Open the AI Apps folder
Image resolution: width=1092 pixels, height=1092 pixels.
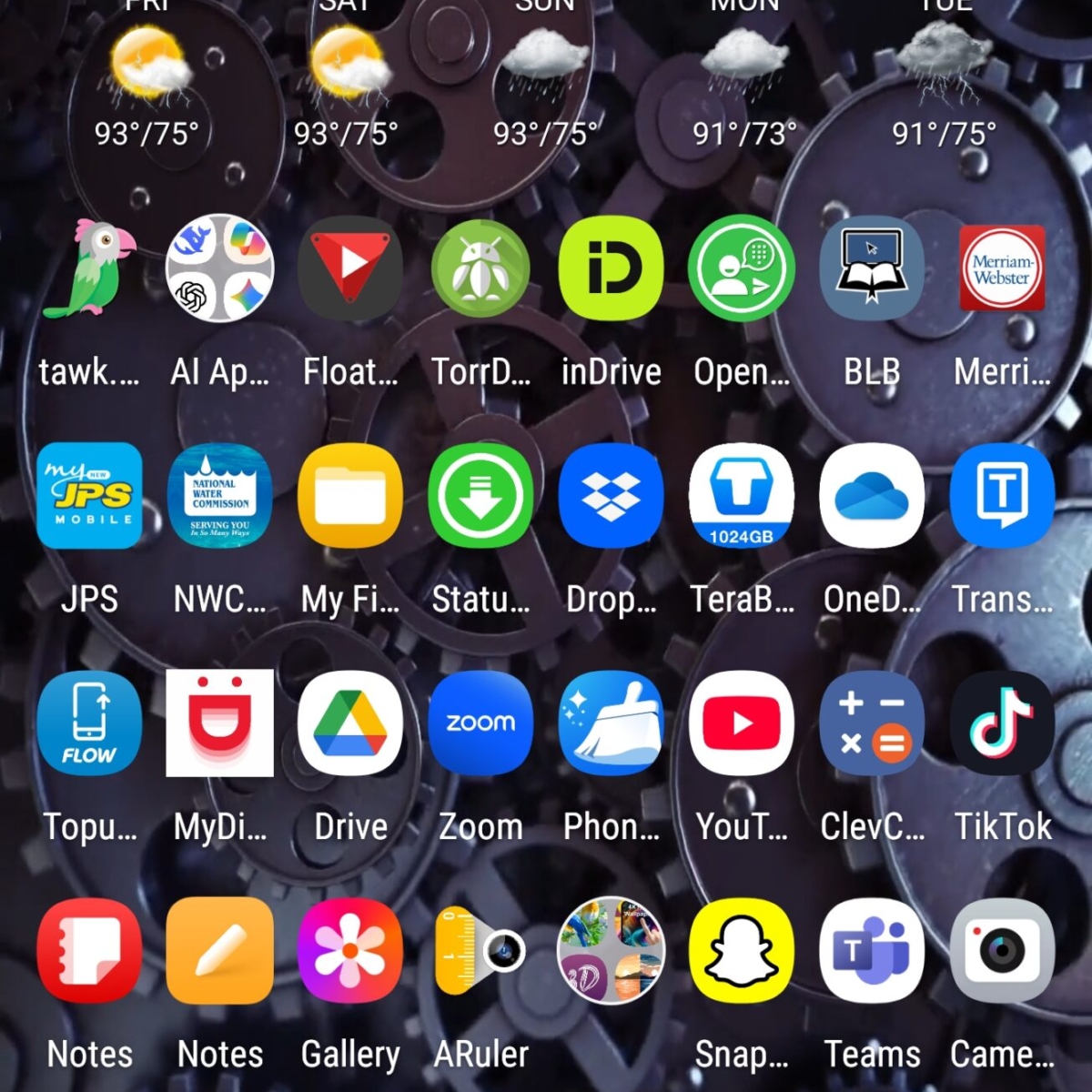(219, 269)
